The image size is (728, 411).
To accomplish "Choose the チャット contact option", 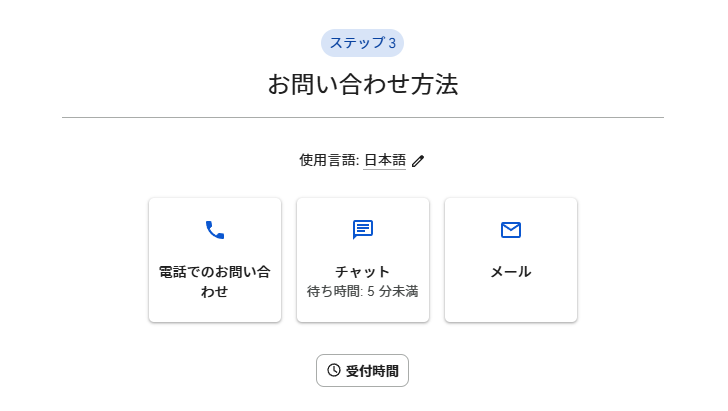I will (363, 260).
